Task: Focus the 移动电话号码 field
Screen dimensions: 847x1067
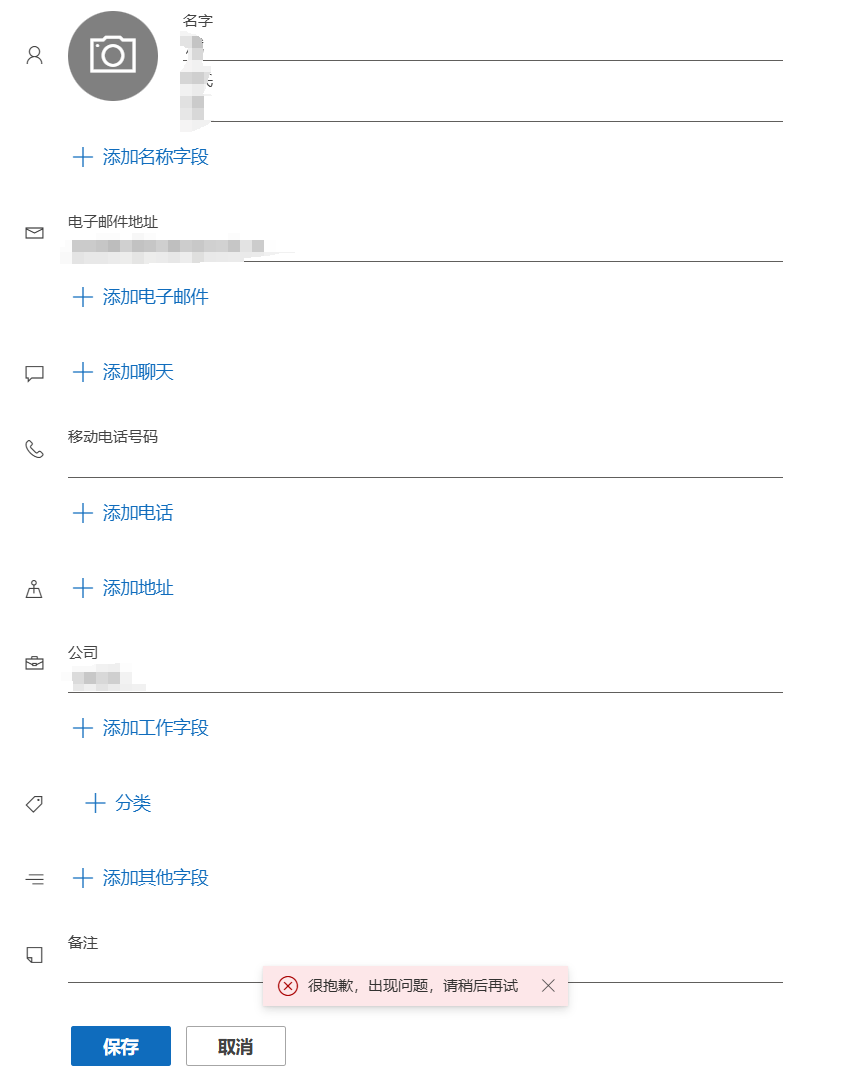Action: click(x=424, y=462)
